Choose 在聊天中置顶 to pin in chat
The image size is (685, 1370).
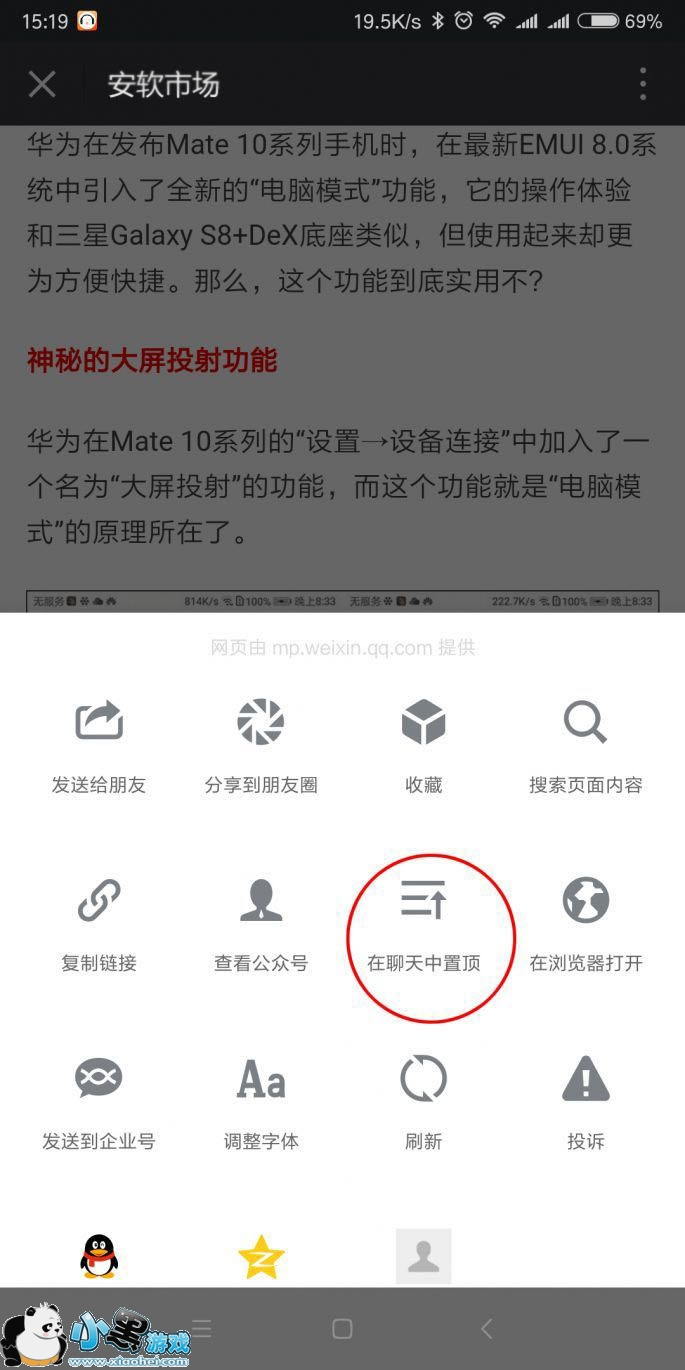(x=423, y=924)
